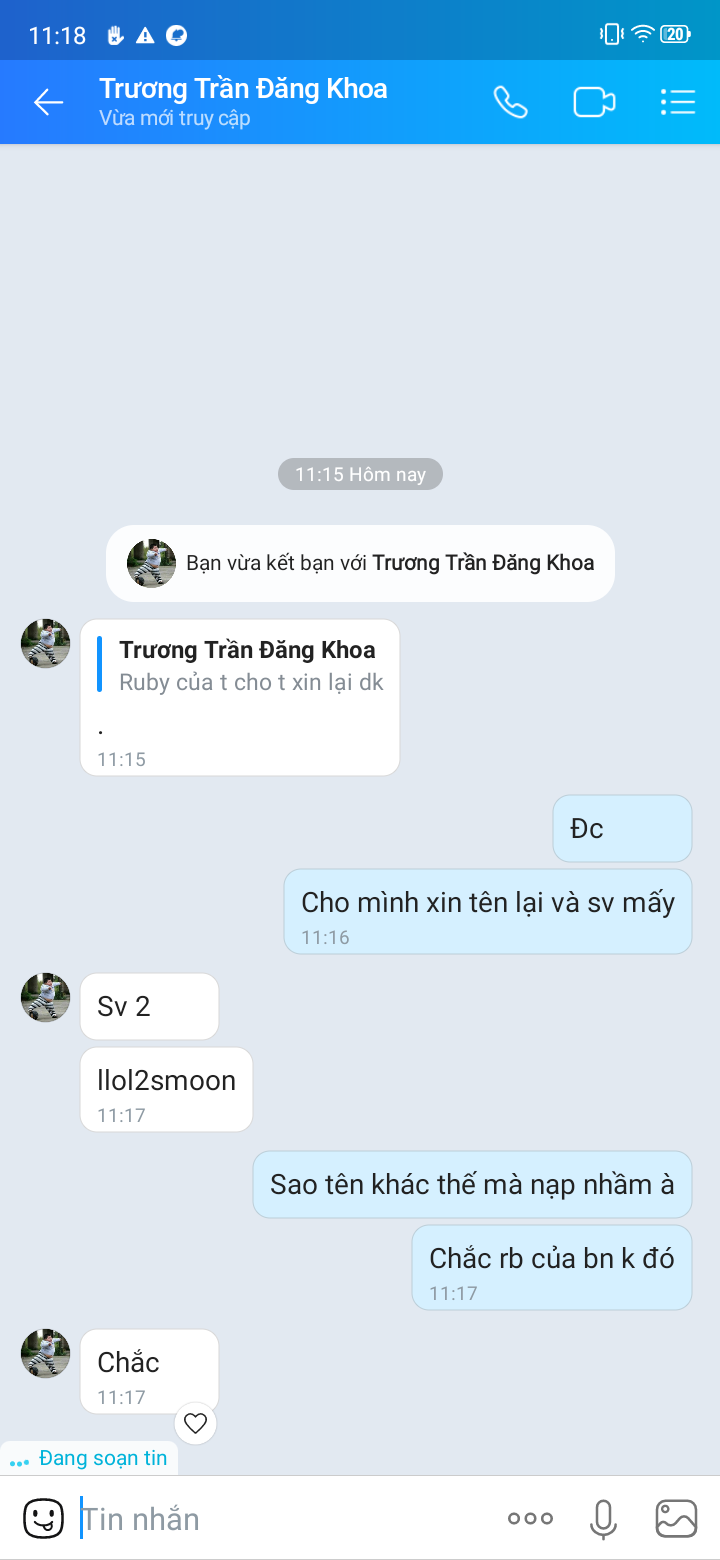Open Khoa's avatar beside the "Sv 2" message
Viewport: 720px width, 1560px height.
pos(46,998)
